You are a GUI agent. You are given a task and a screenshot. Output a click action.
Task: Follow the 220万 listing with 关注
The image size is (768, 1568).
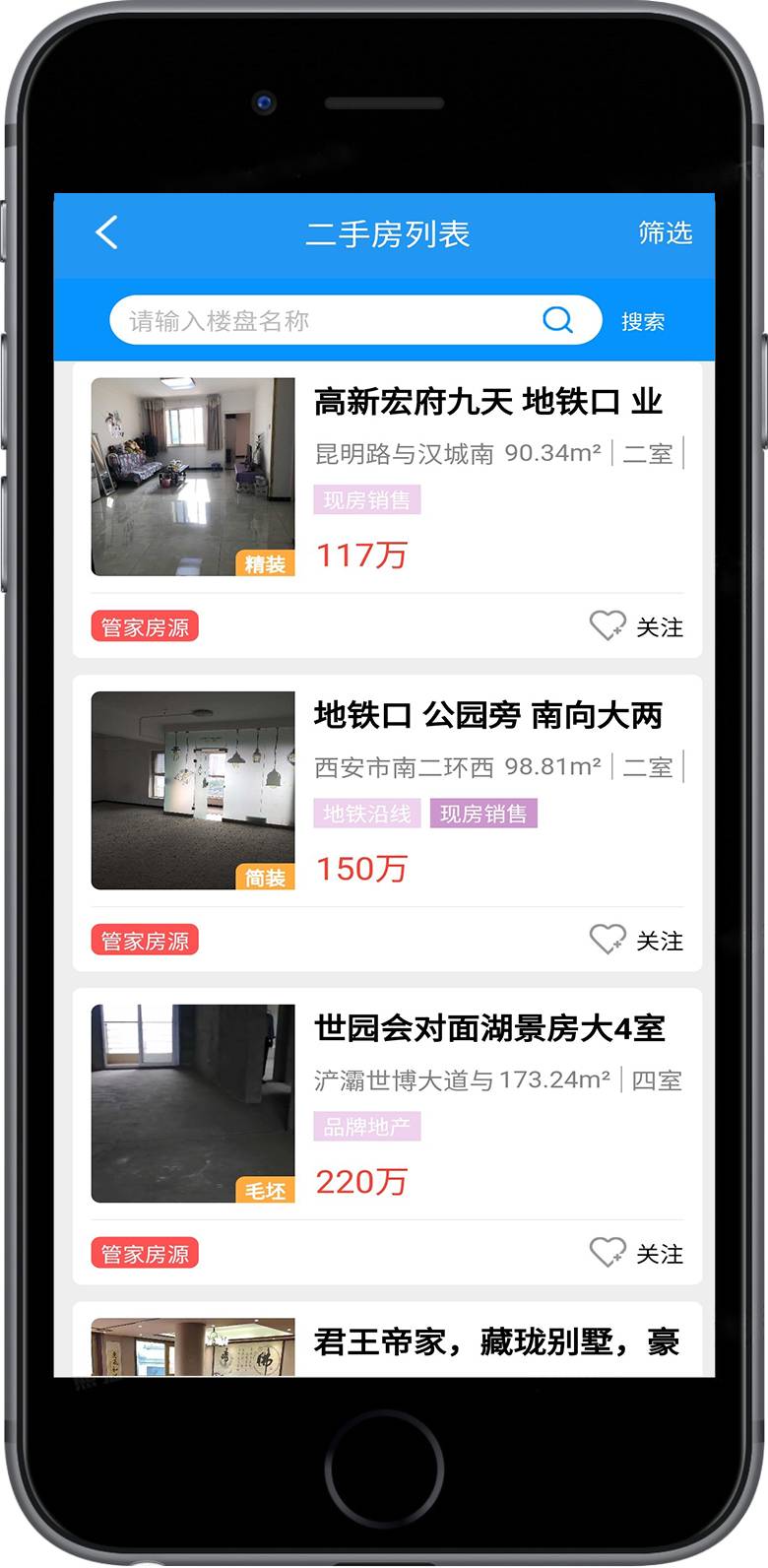pos(636,1253)
